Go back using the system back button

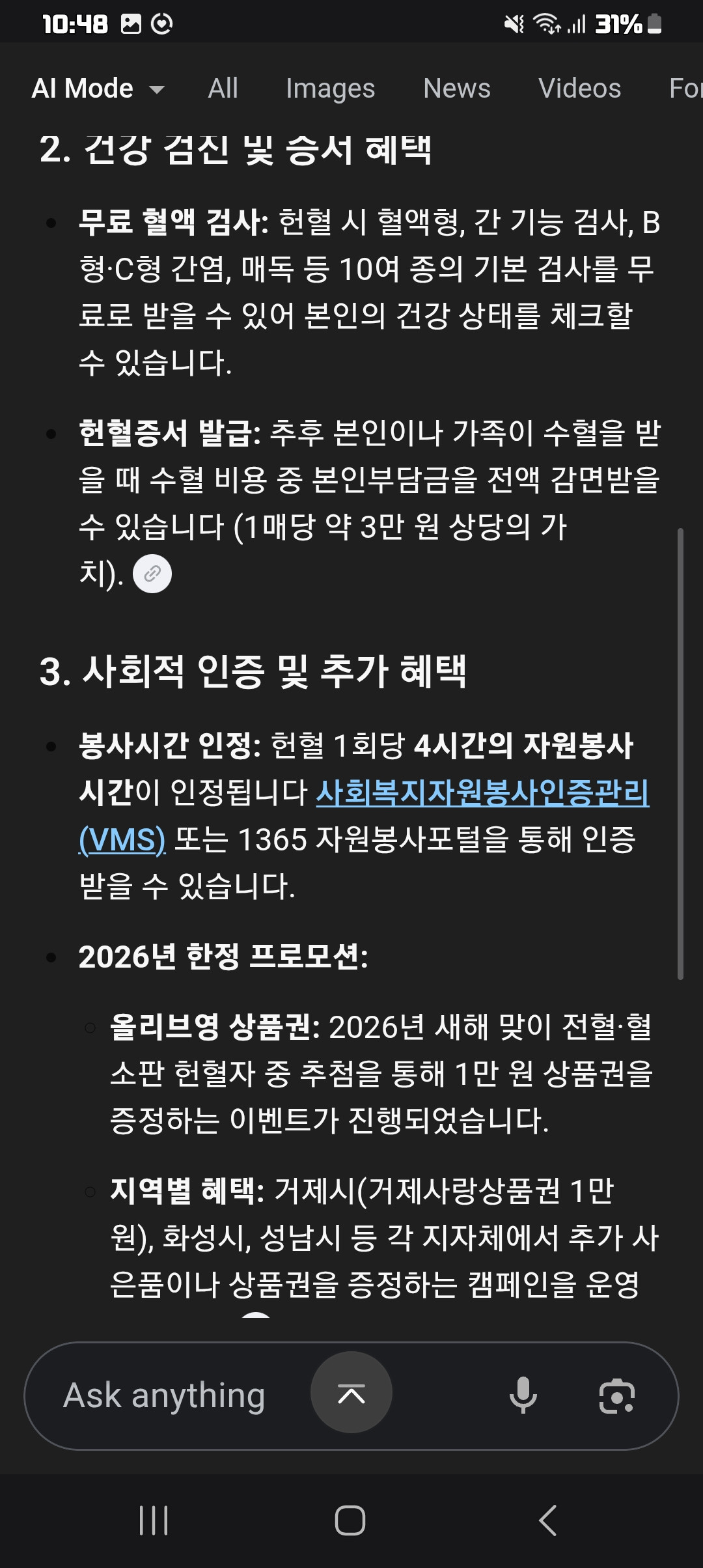(548, 1520)
